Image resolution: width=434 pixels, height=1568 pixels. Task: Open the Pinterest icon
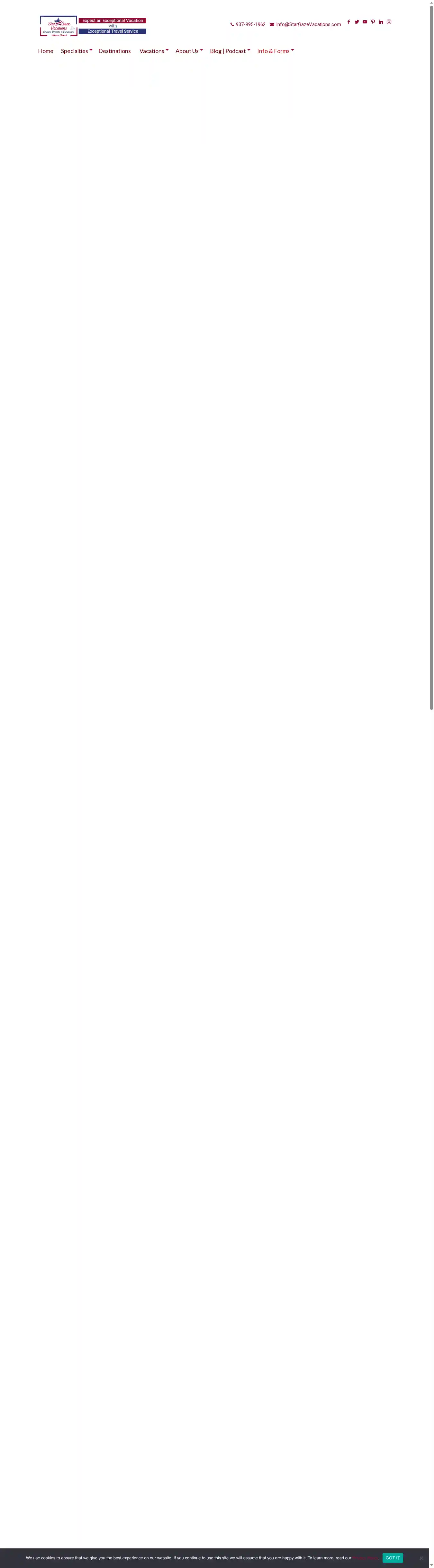tap(373, 22)
